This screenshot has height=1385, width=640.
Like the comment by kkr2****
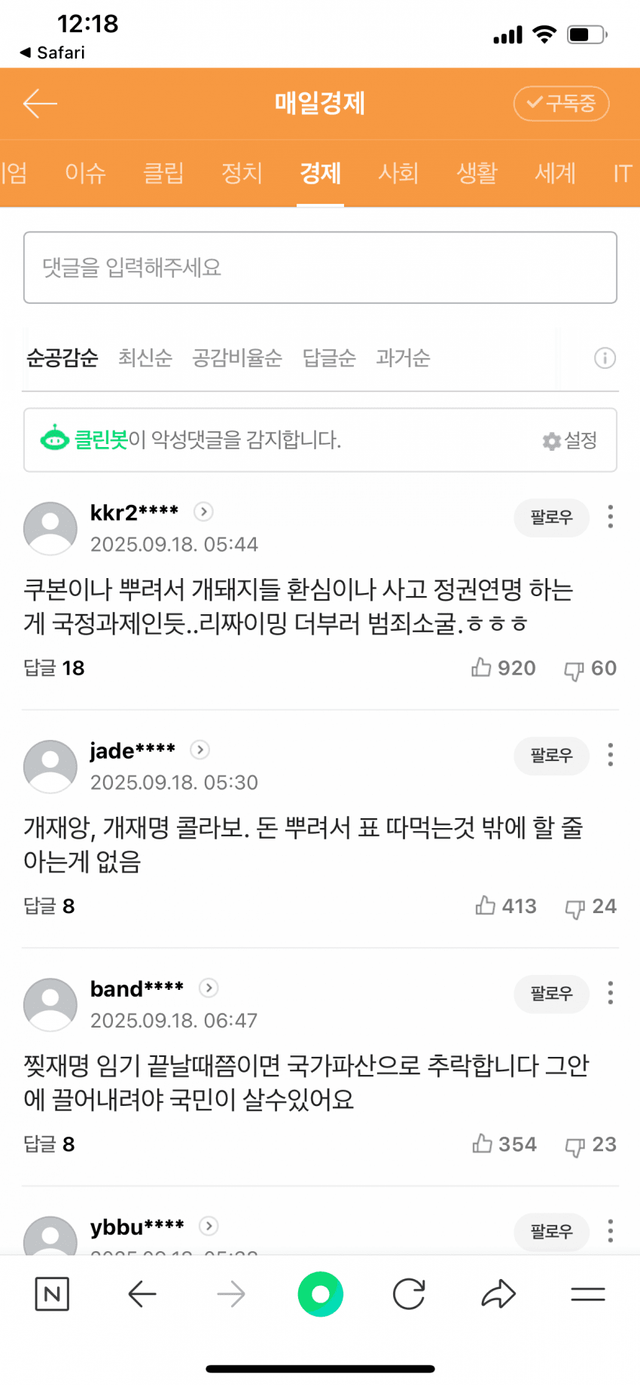click(504, 668)
